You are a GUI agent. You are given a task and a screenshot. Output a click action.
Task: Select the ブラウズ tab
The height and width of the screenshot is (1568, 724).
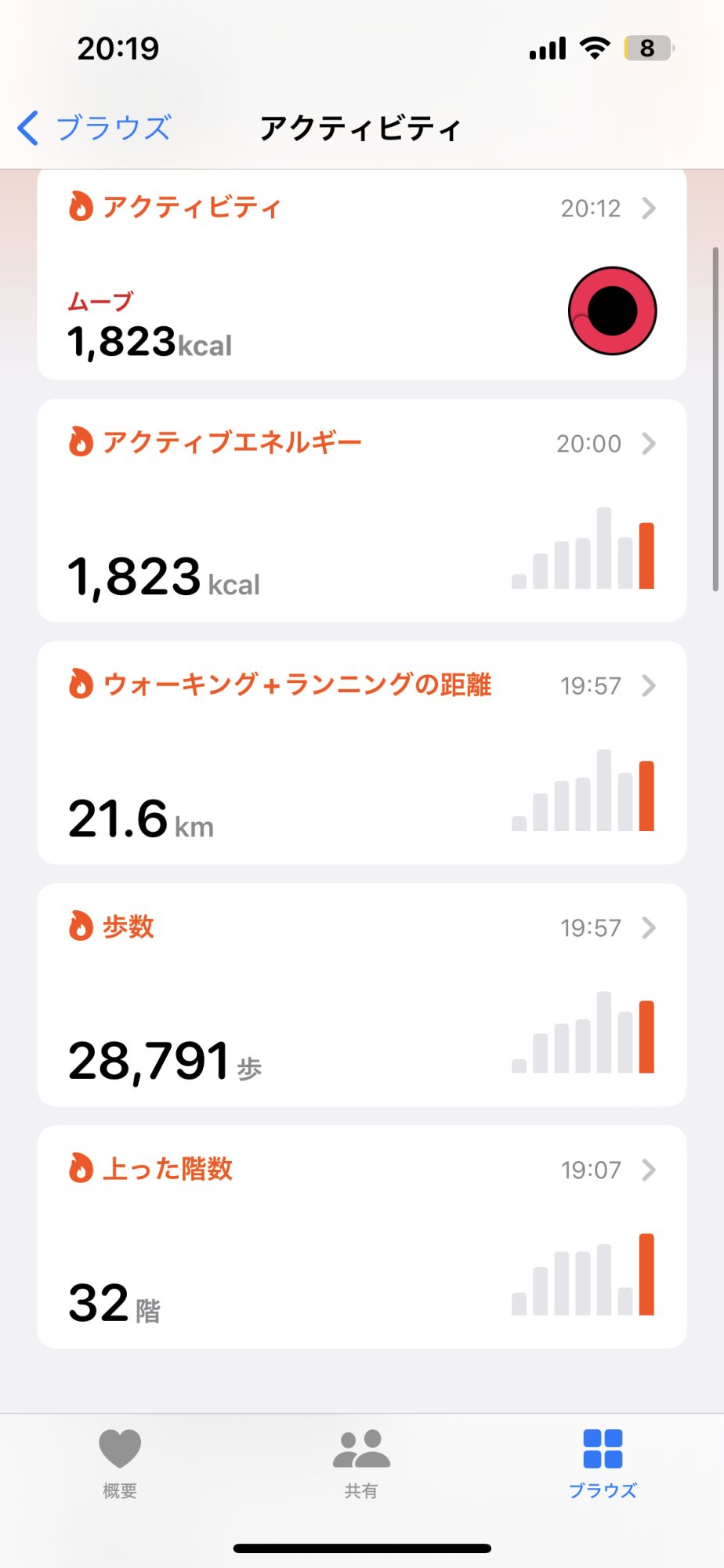tap(603, 1463)
